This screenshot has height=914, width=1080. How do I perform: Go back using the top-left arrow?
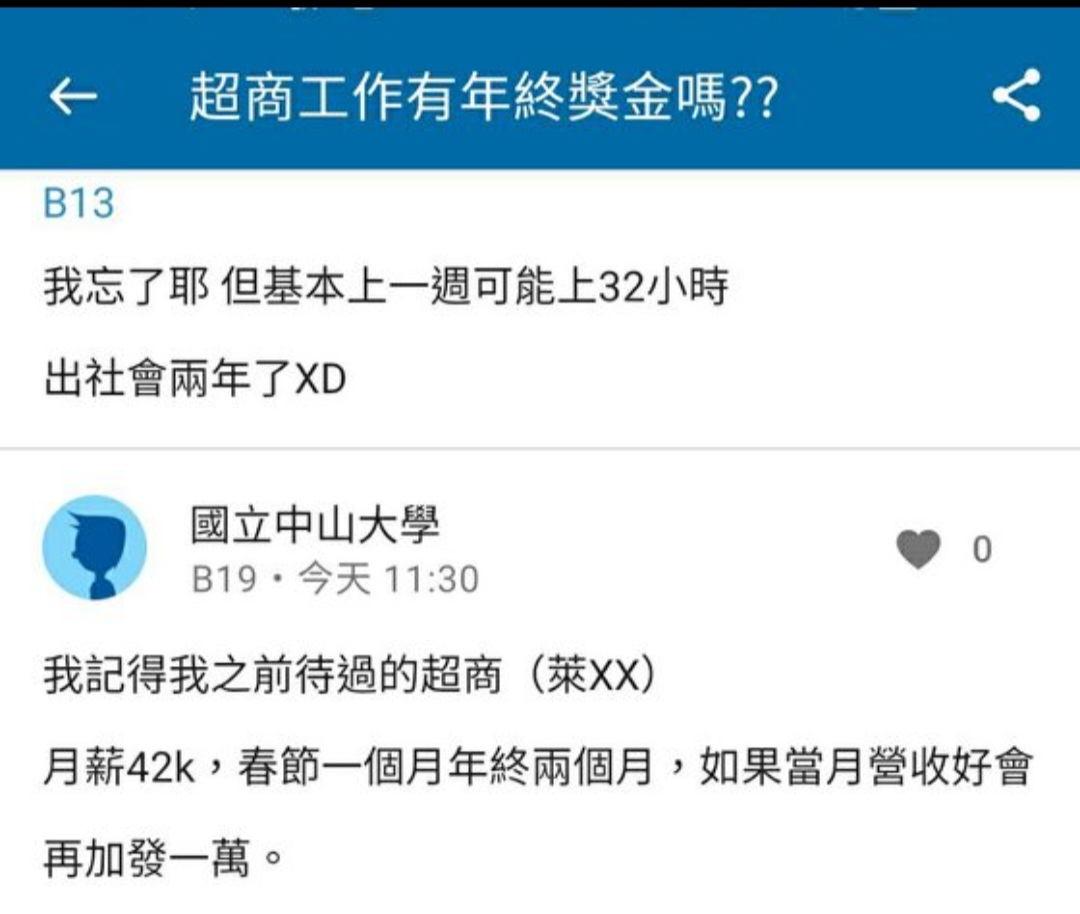tap(74, 97)
